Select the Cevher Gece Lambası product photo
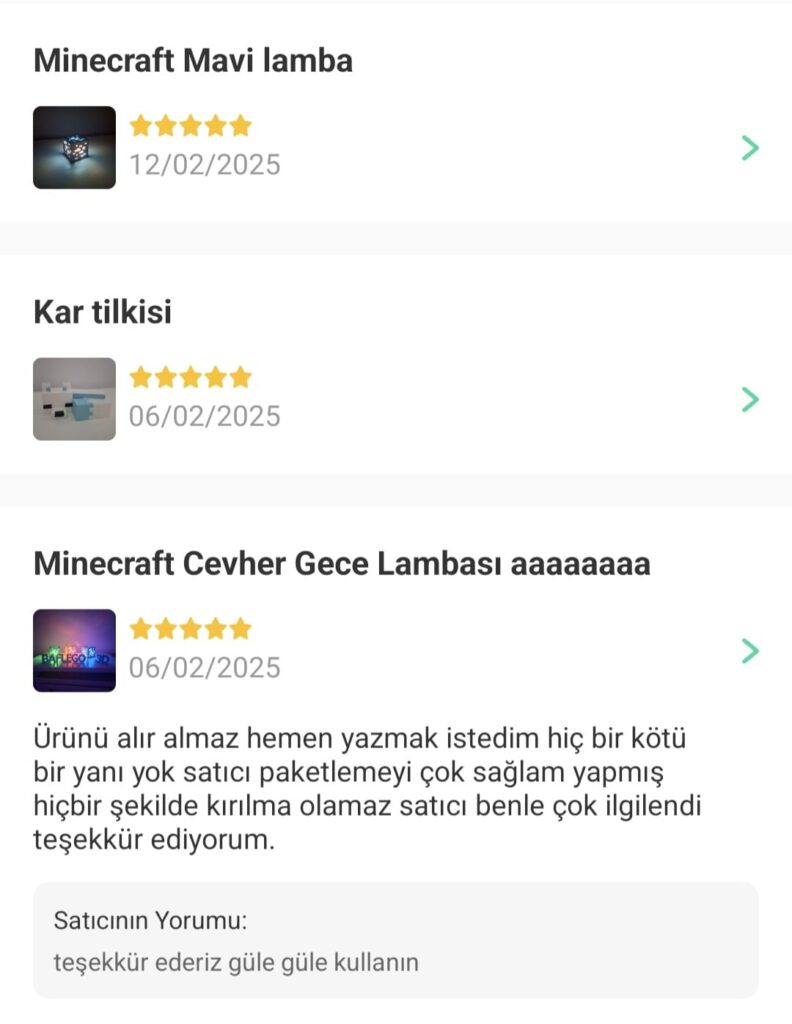 pyautogui.click(x=74, y=651)
